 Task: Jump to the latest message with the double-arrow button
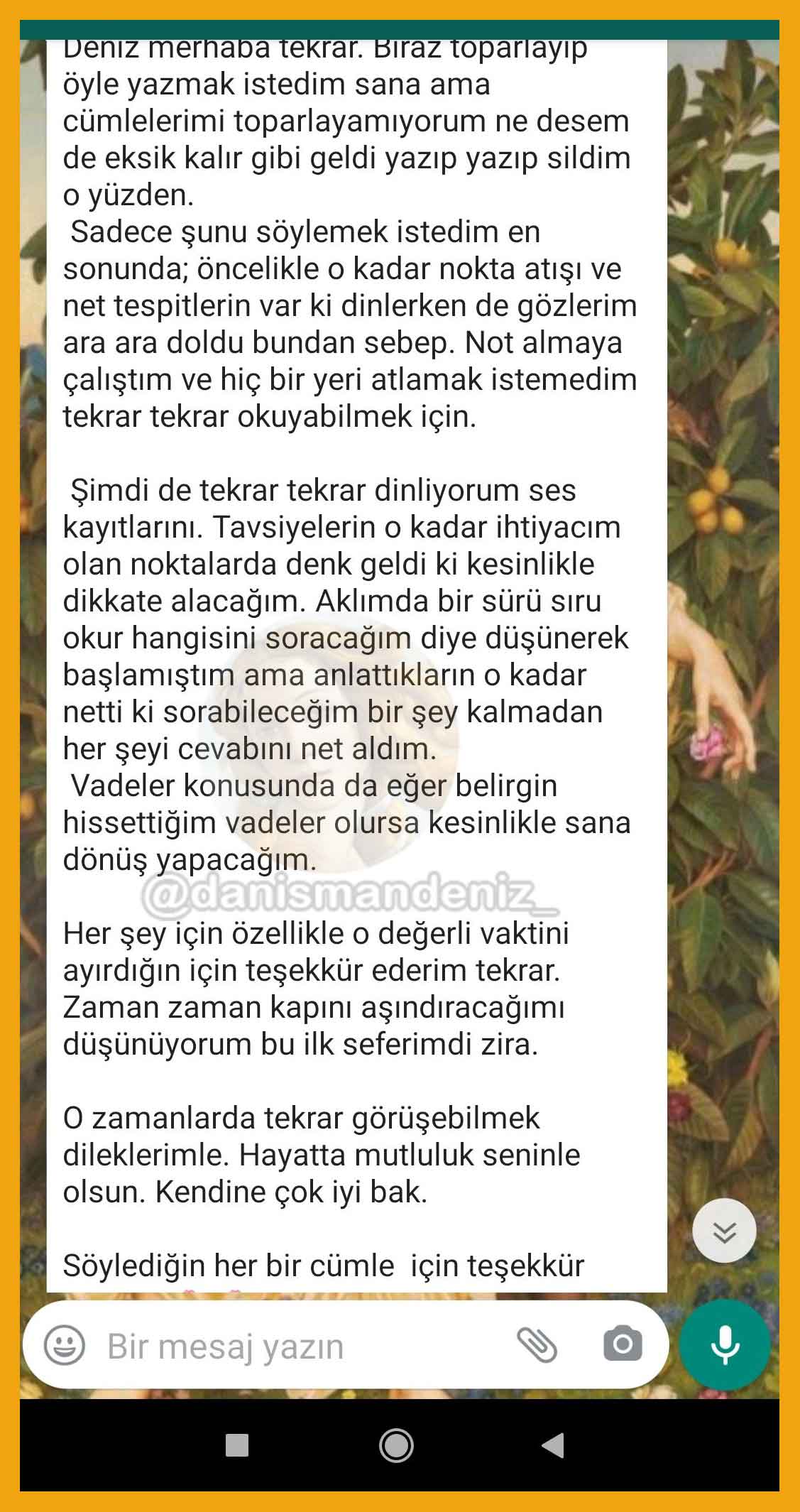click(724, 1231)
